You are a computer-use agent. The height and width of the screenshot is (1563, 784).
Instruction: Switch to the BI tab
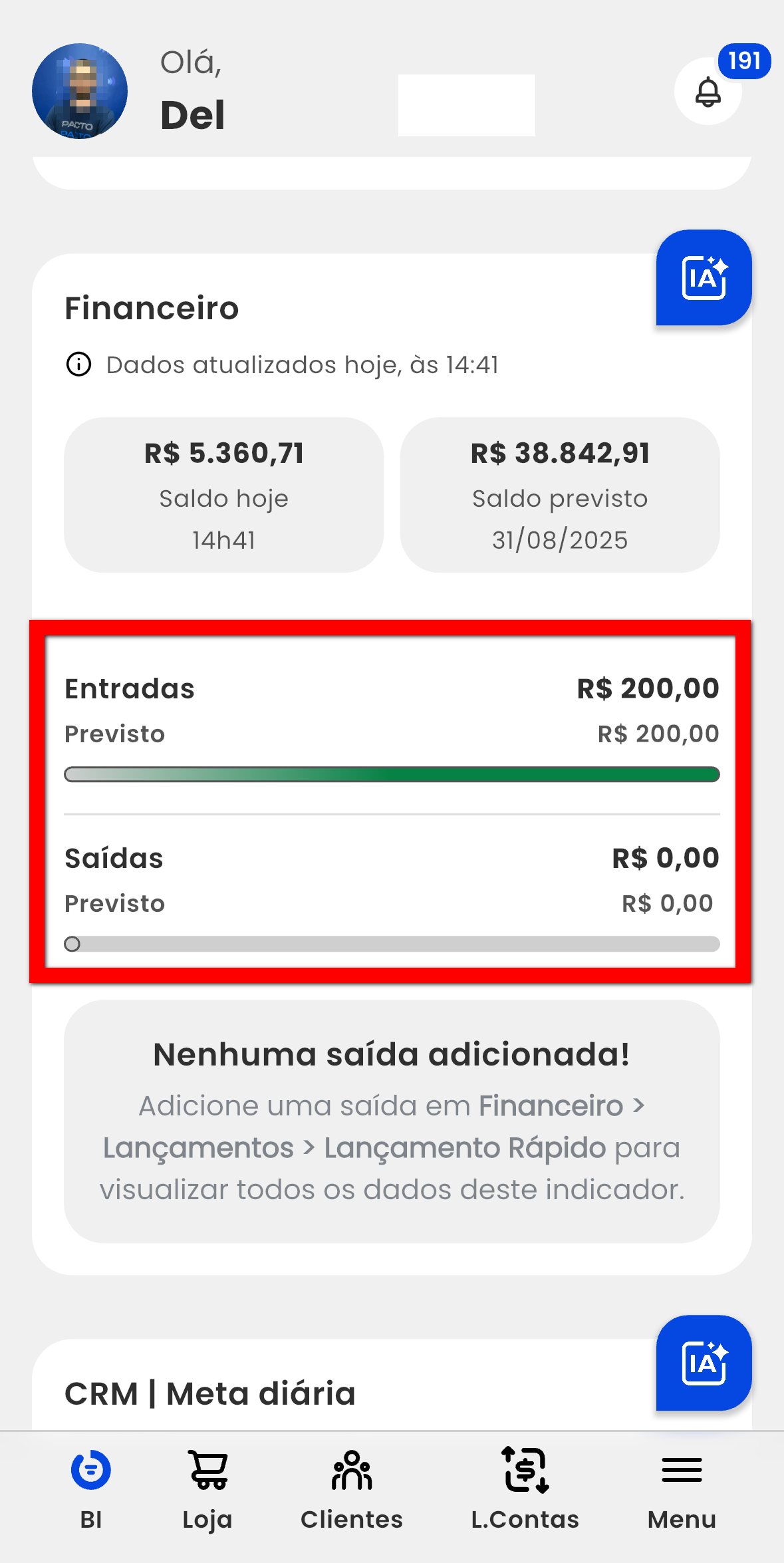(91, 1490)
